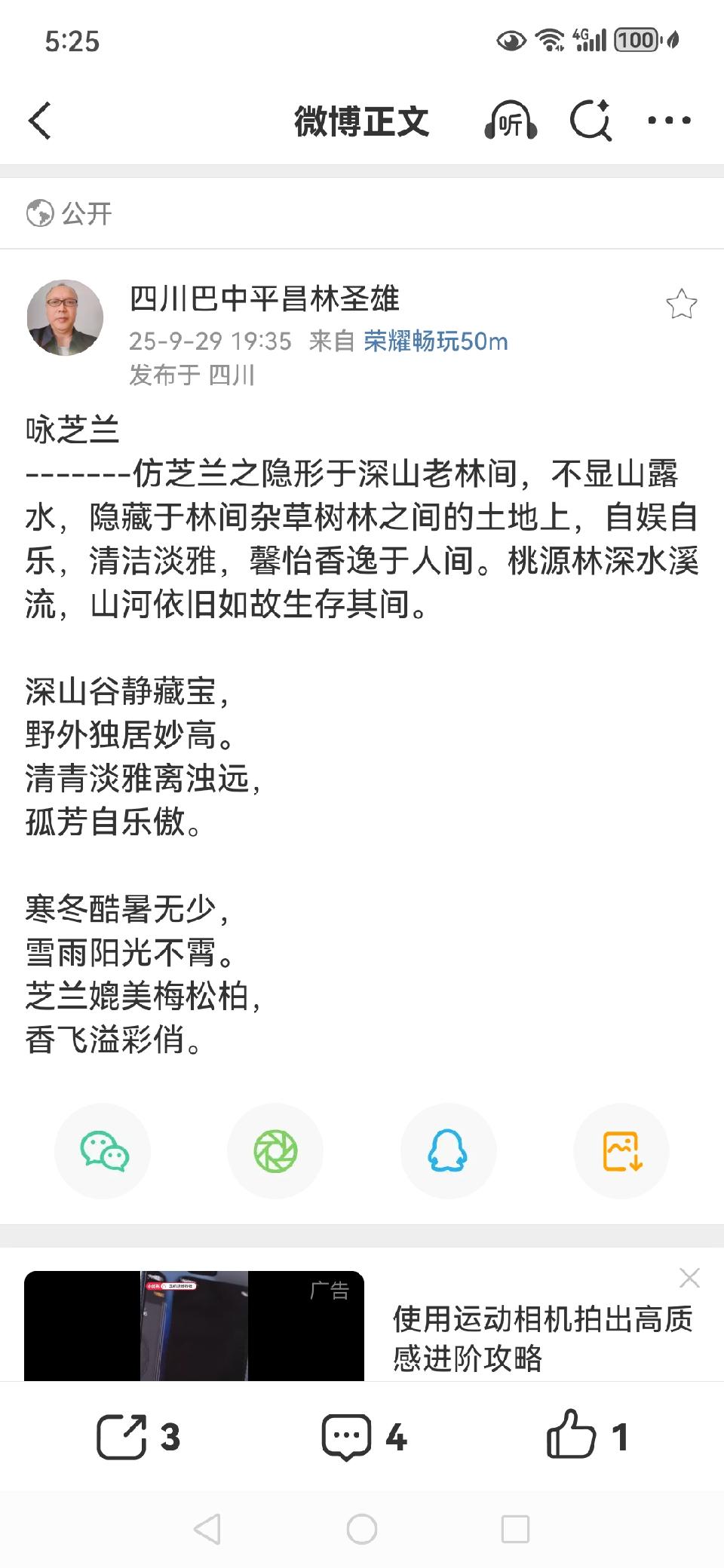
Task: Like this Weibo post
Action: 587,1435
